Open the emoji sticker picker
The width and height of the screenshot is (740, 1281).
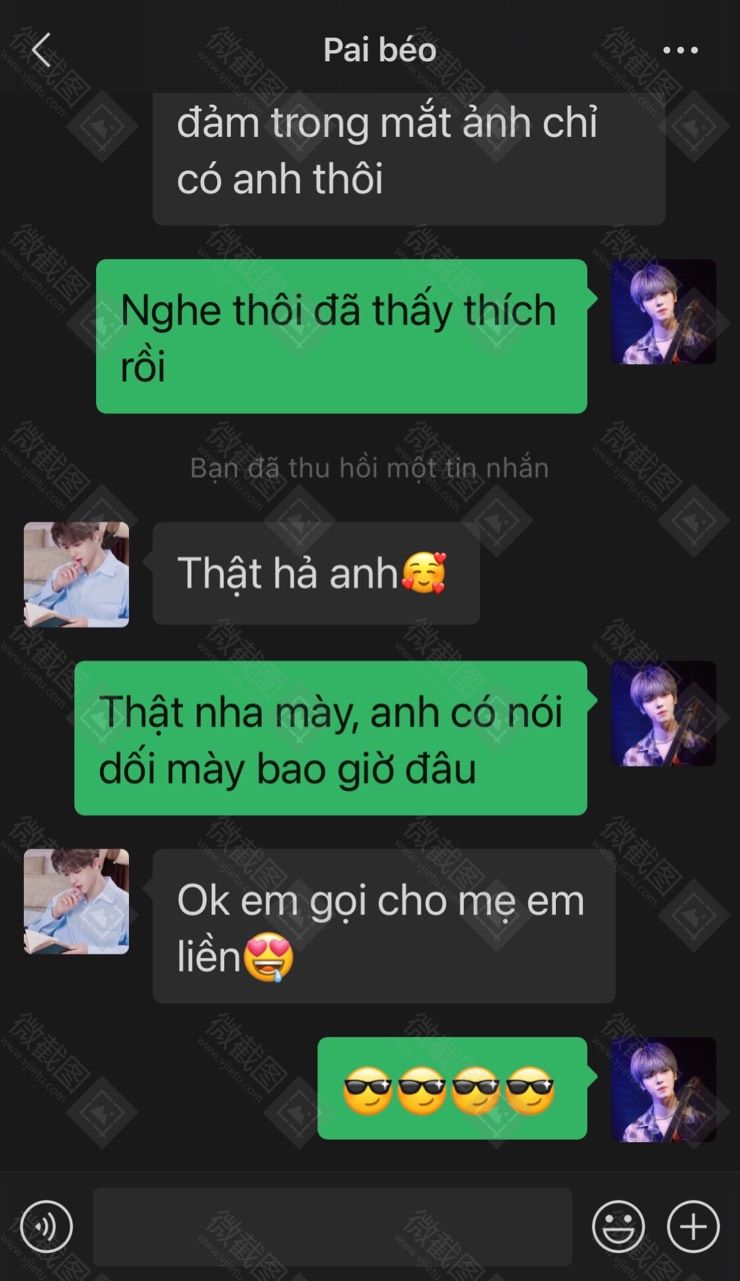tap(618, 1226)
